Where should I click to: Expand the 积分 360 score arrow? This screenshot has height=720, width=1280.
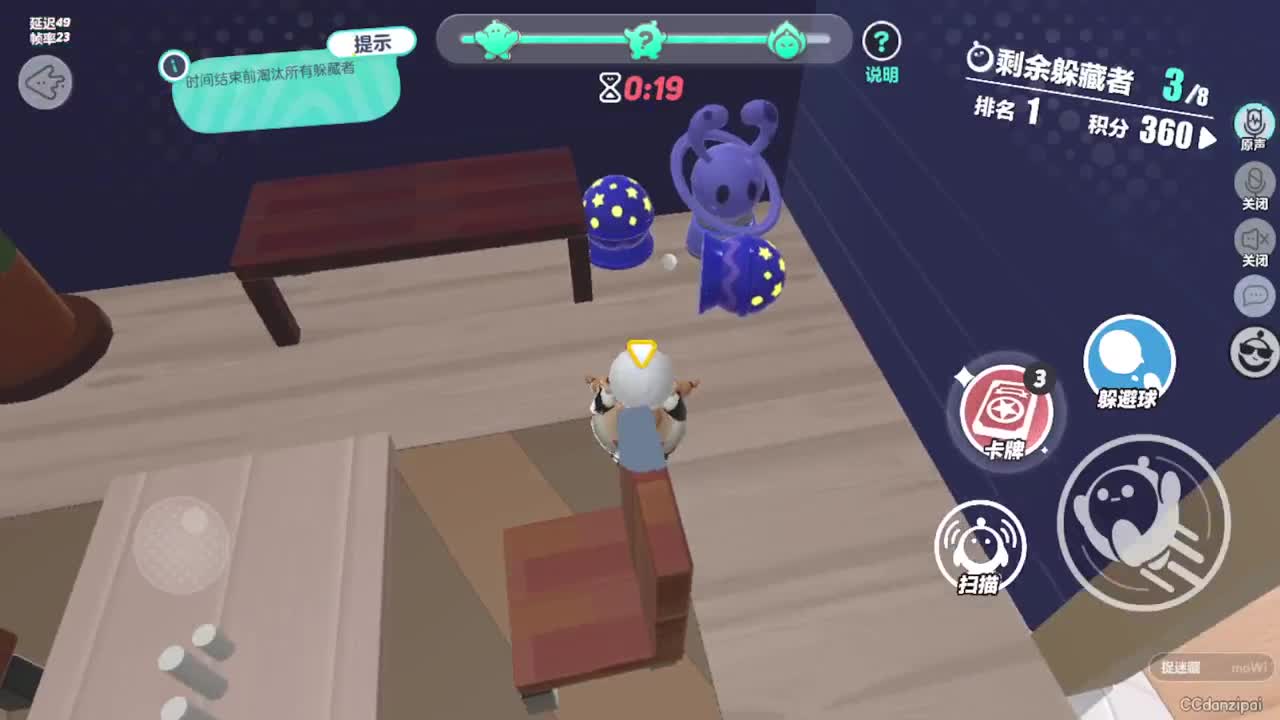1208,138
